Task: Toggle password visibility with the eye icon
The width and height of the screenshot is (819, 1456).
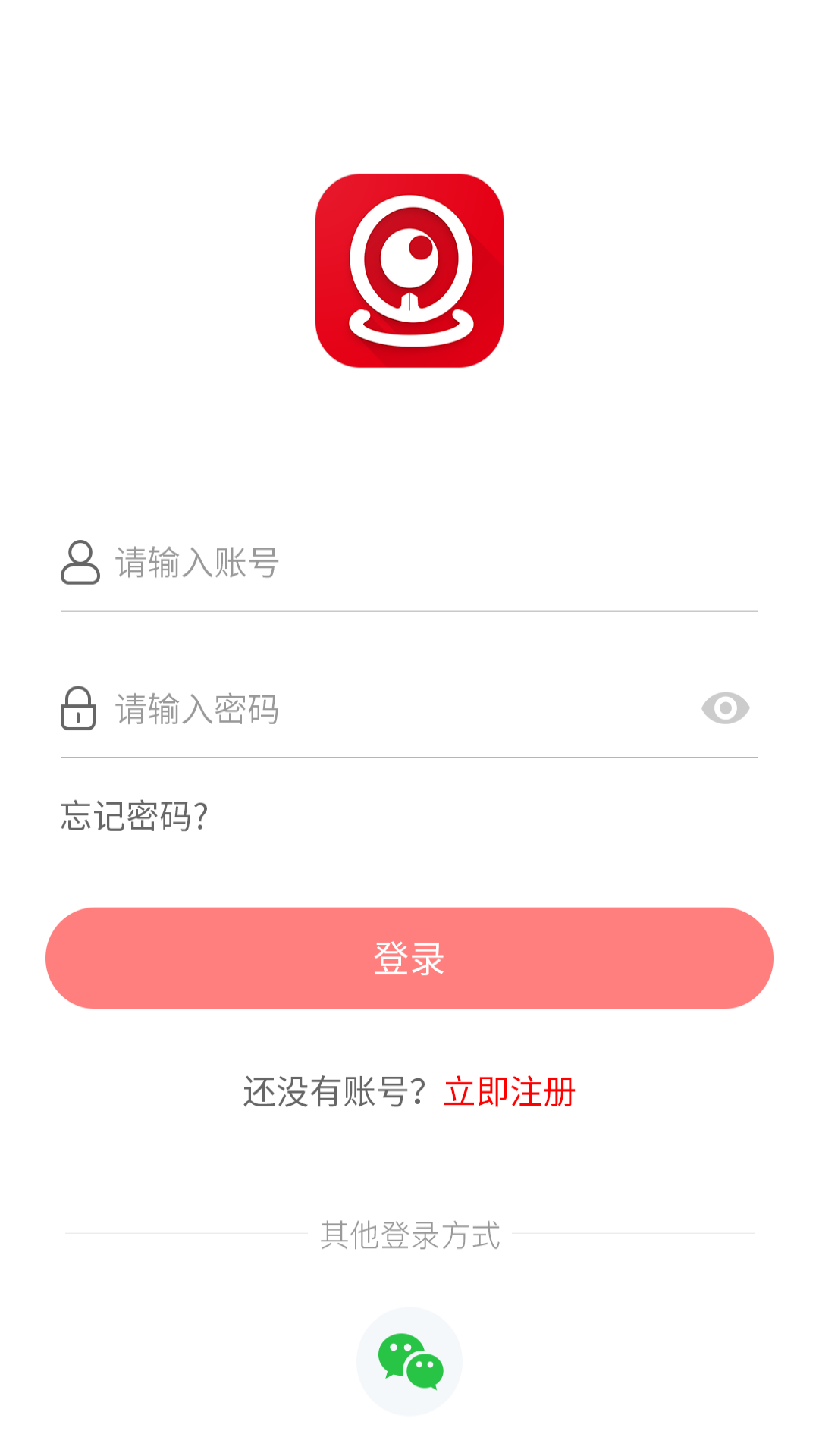Action: pyautogui.click(x=726, y=709)
